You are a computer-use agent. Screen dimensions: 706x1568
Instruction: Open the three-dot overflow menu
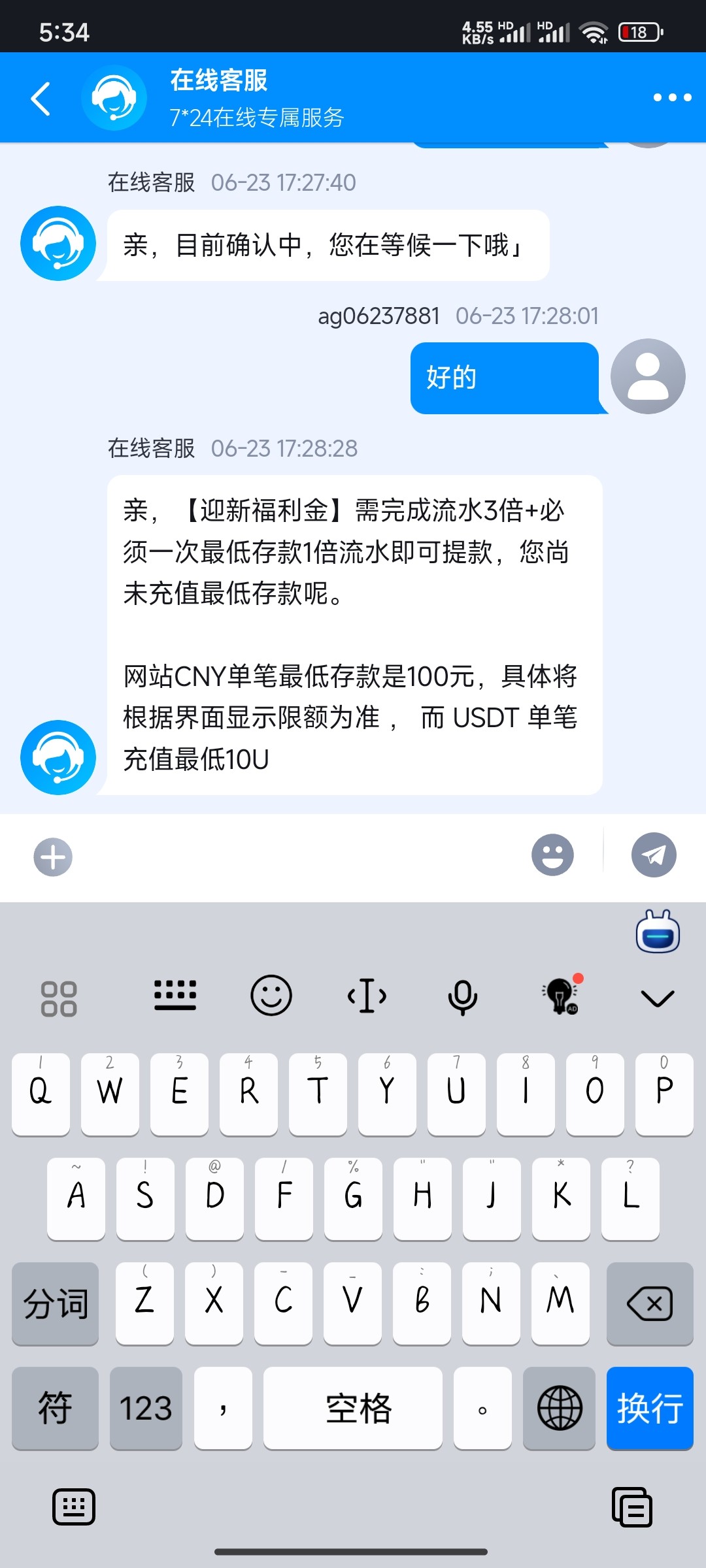pos(672,98)
